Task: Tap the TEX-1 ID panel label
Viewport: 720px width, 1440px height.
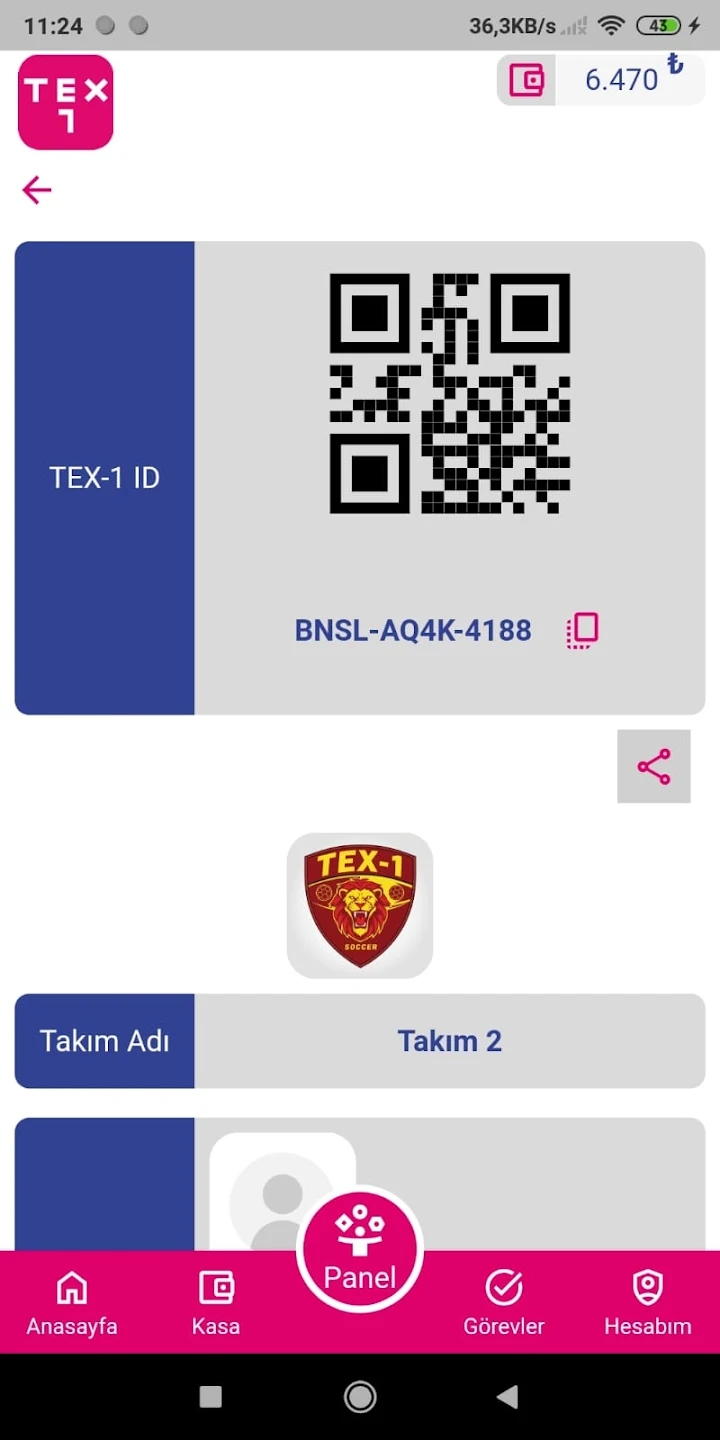Action: click(x=104, y=478)
